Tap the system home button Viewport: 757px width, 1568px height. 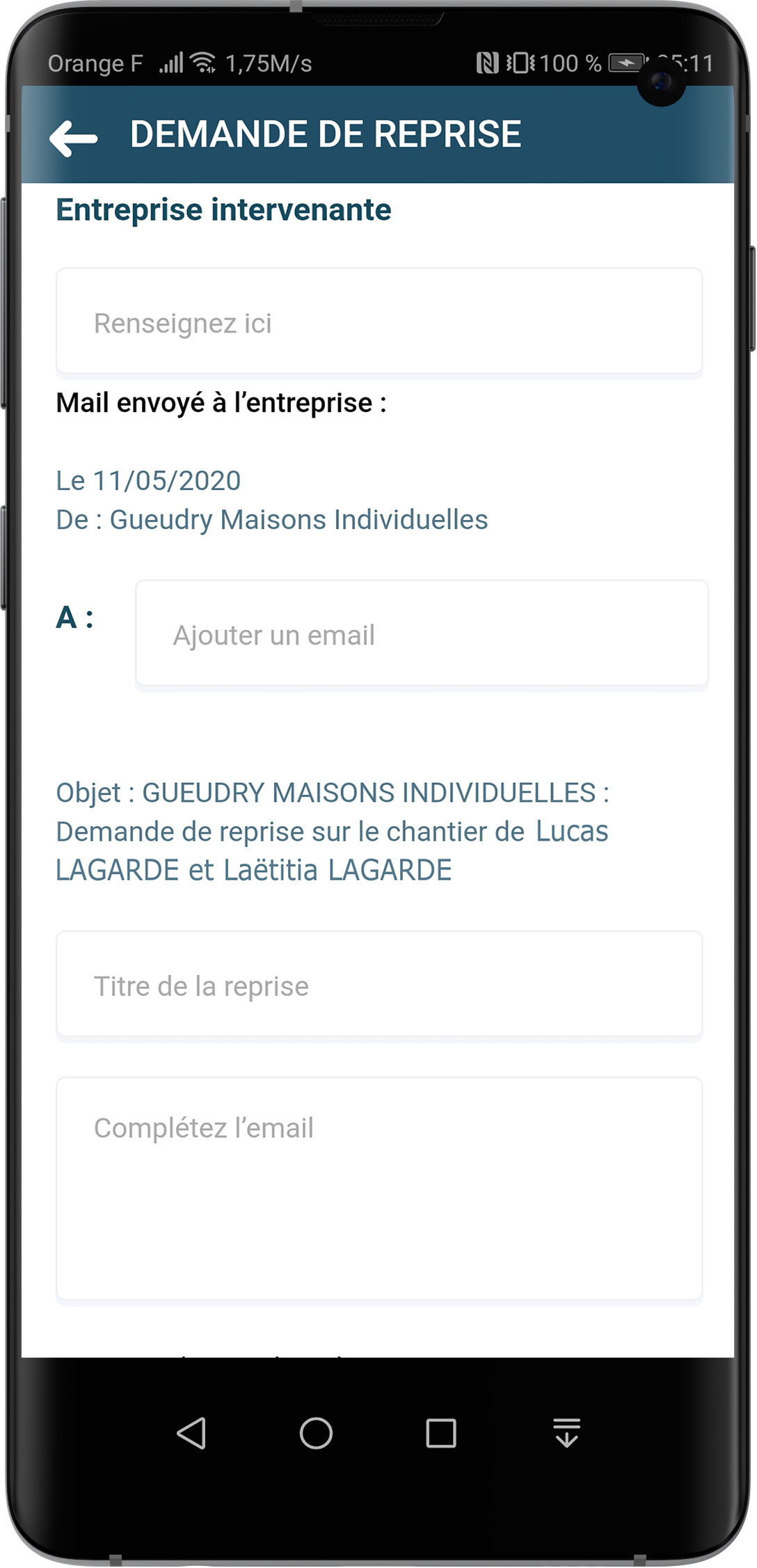316,1432
